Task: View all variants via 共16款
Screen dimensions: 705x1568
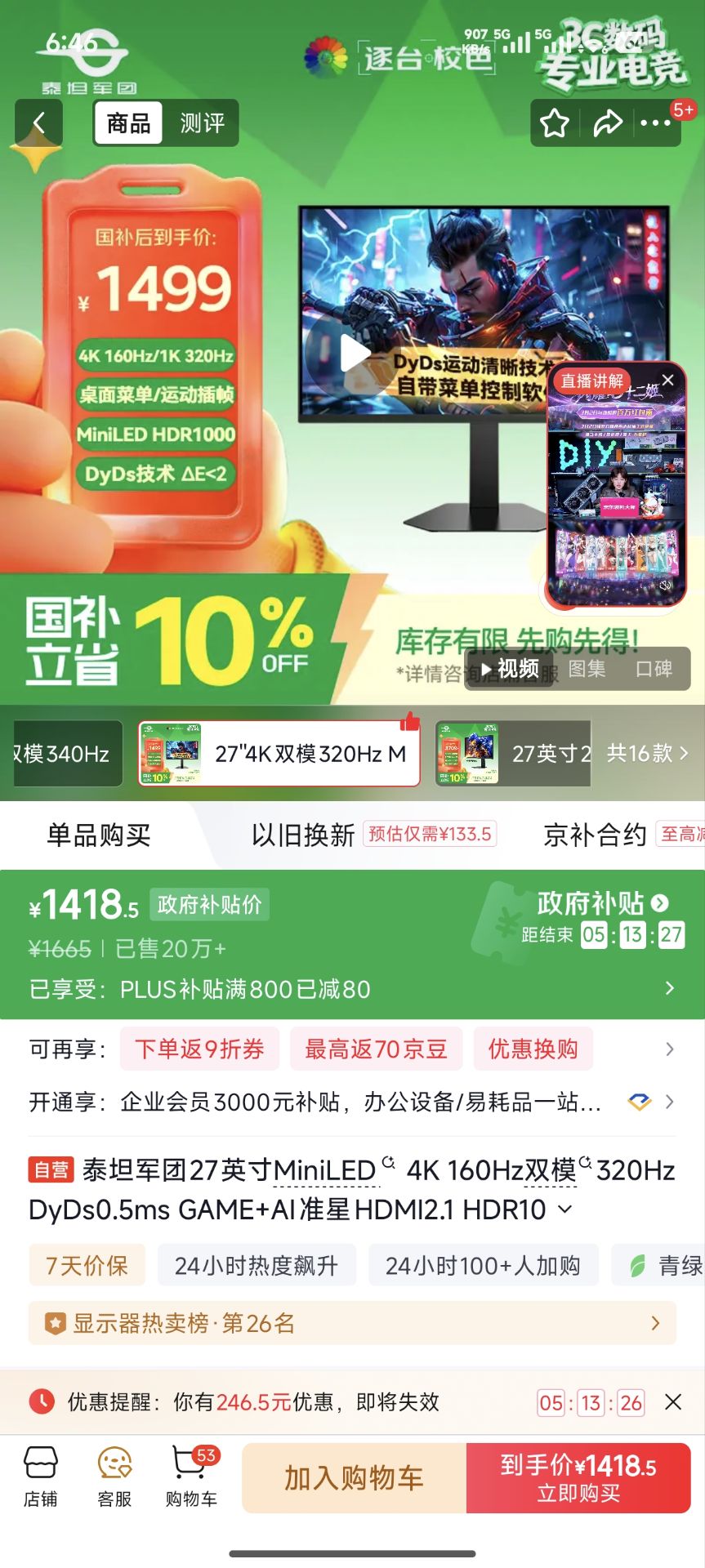Action: pyautogui.click(x=648, y=753)
